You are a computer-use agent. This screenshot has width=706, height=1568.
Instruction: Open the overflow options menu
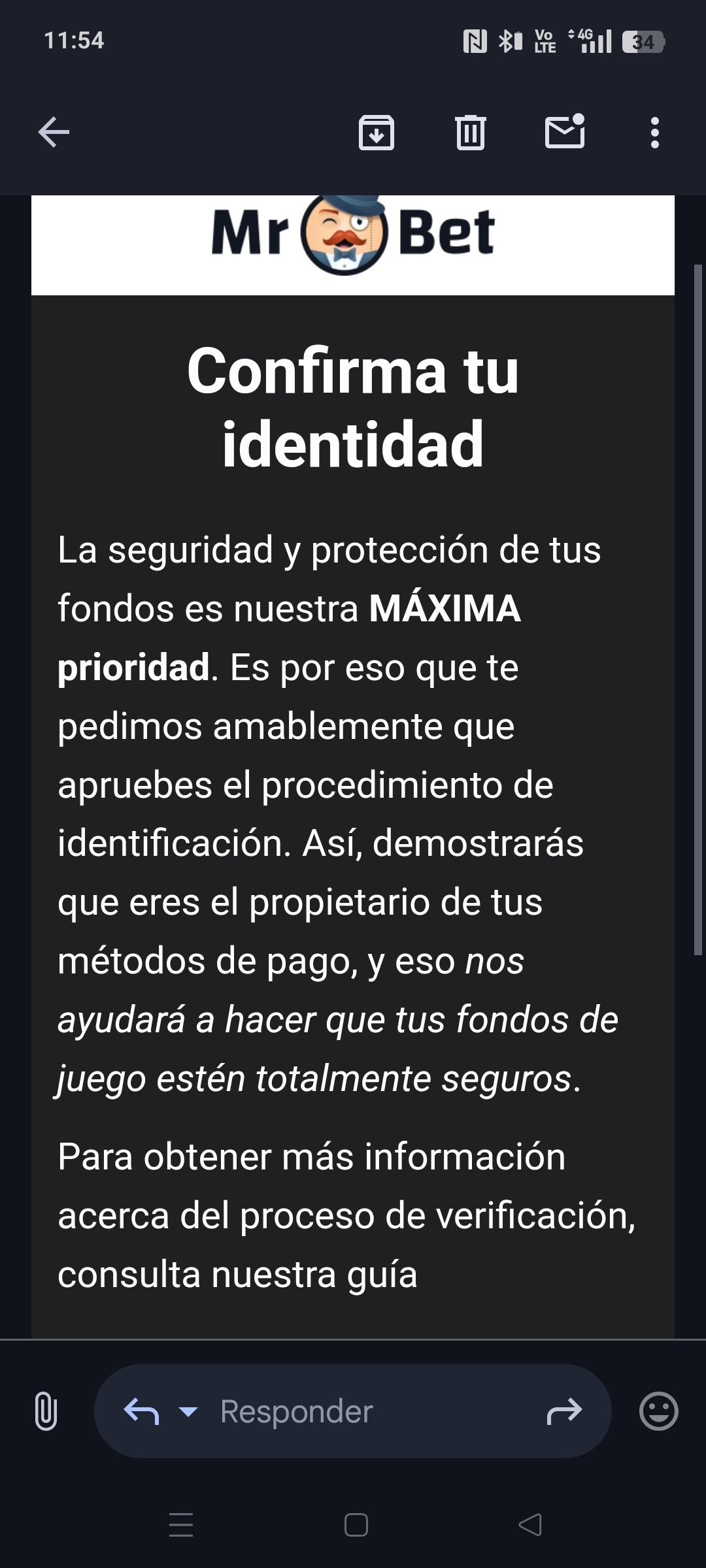point(652,133)
